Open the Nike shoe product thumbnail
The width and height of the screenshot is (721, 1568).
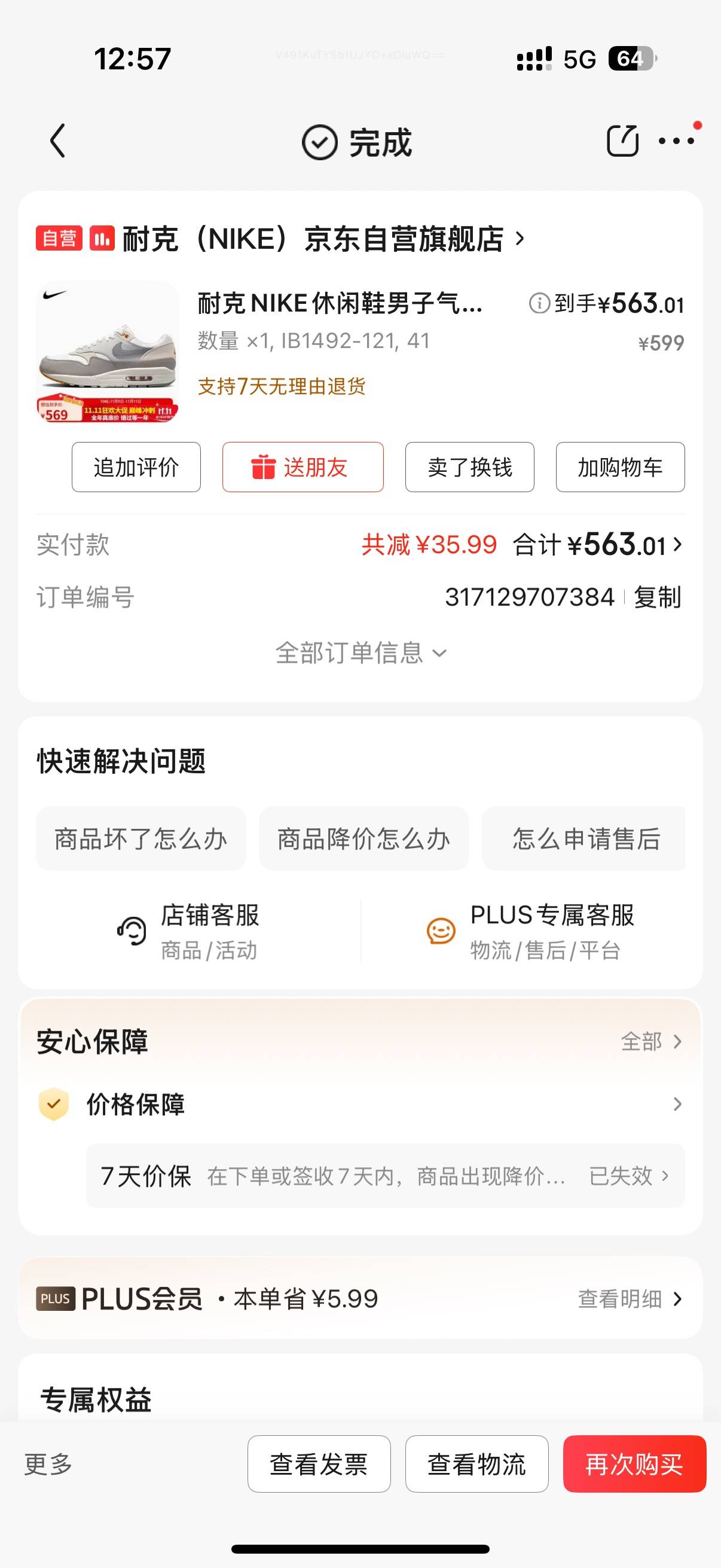pos(107,352)
